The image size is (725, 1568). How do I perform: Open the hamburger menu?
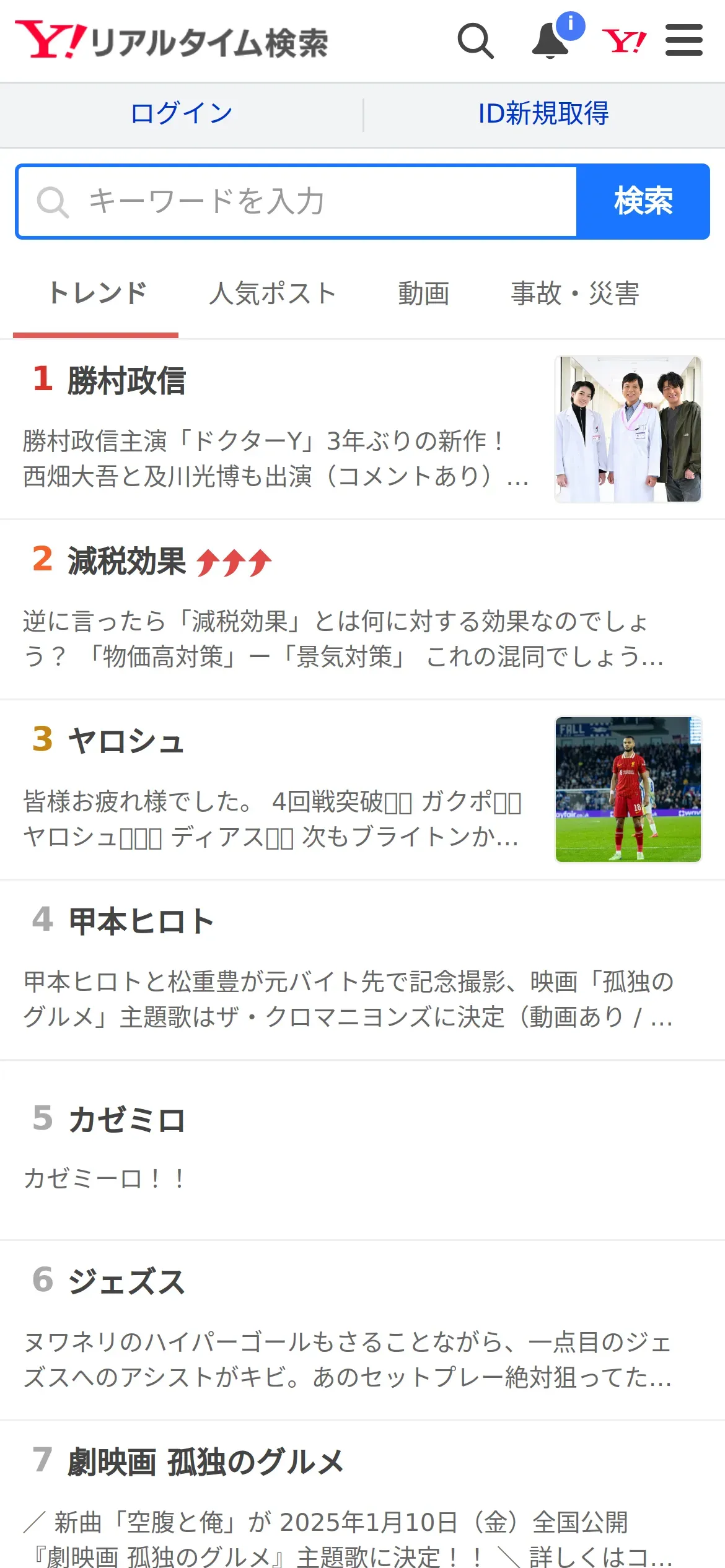(684, 40)
